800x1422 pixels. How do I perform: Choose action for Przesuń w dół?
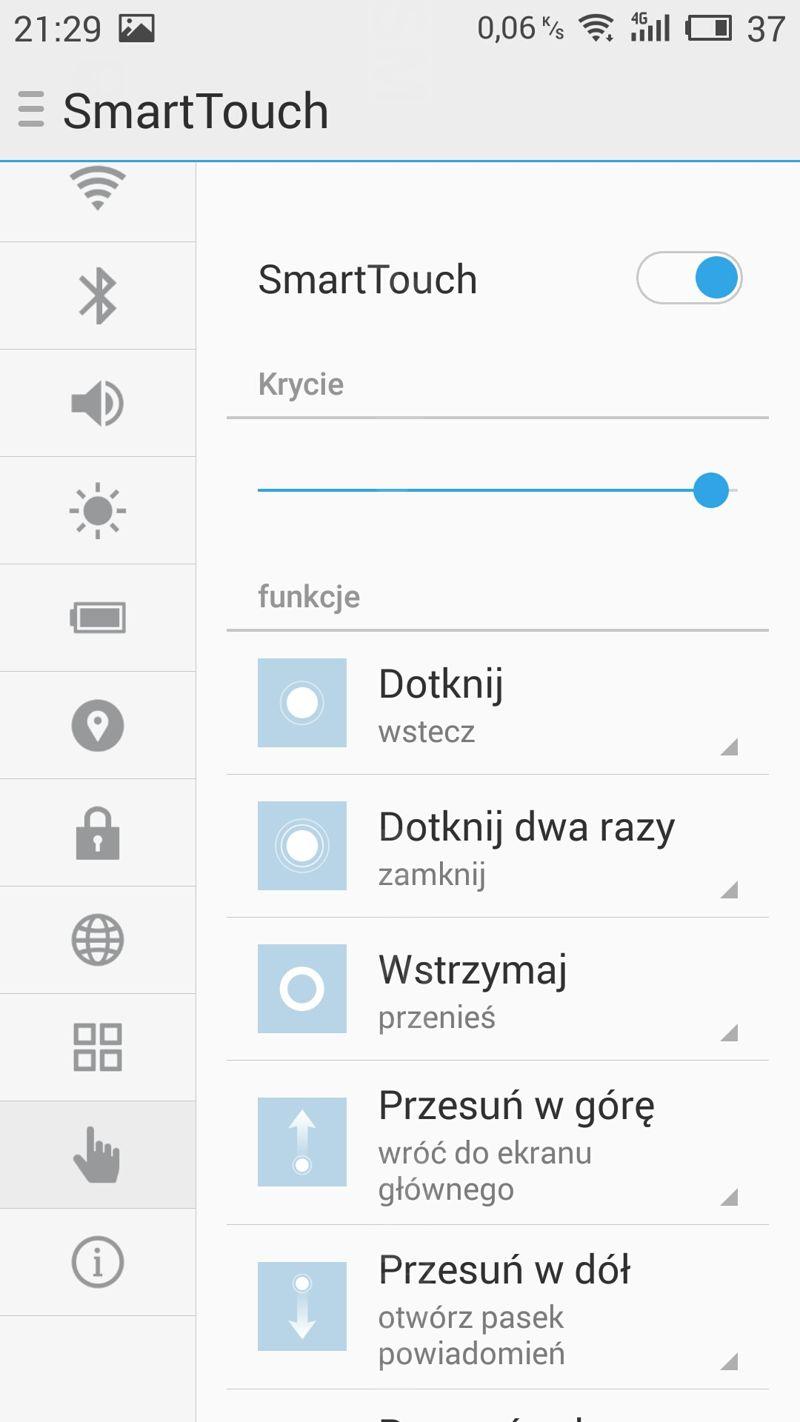(x=498, y=1307)
